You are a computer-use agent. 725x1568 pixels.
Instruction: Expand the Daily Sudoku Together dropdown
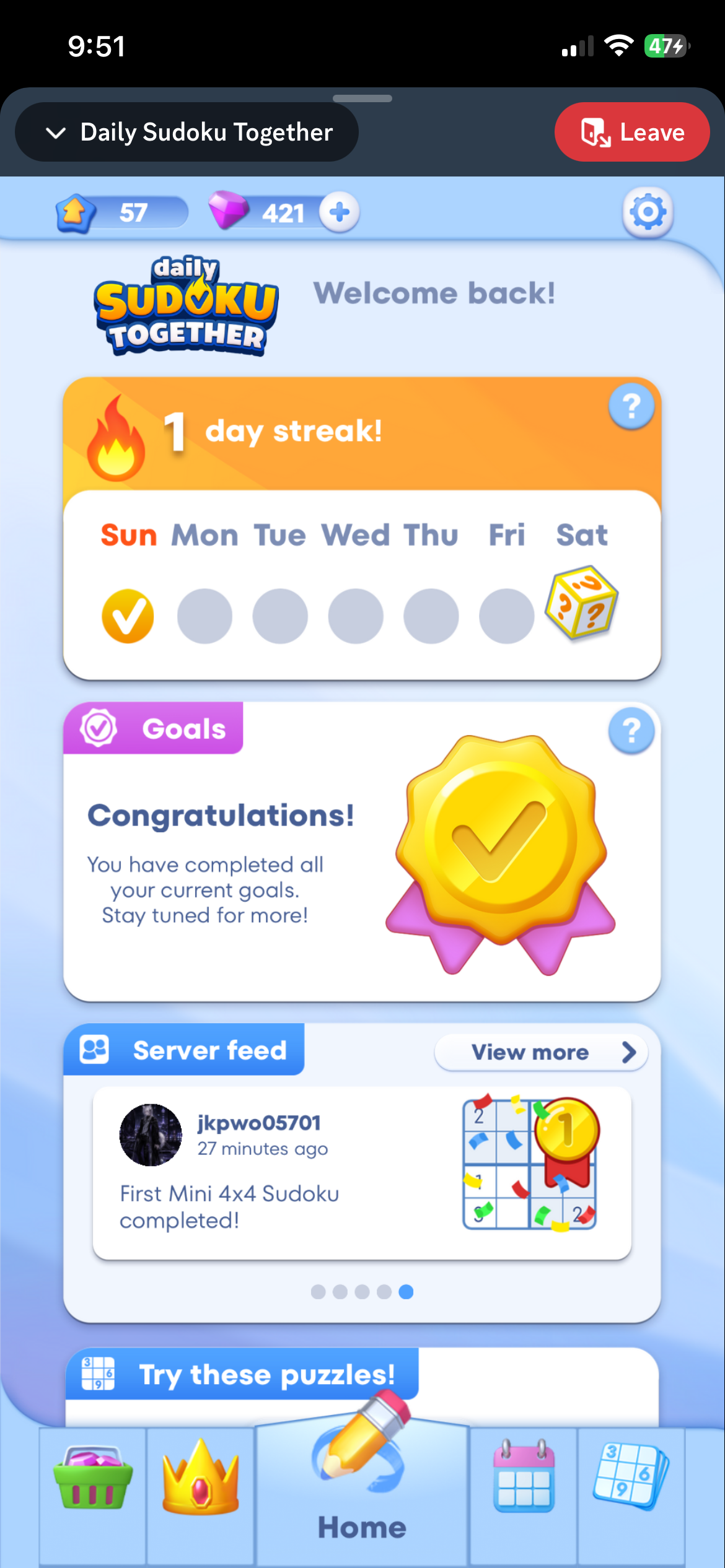[x=187, y=132]
